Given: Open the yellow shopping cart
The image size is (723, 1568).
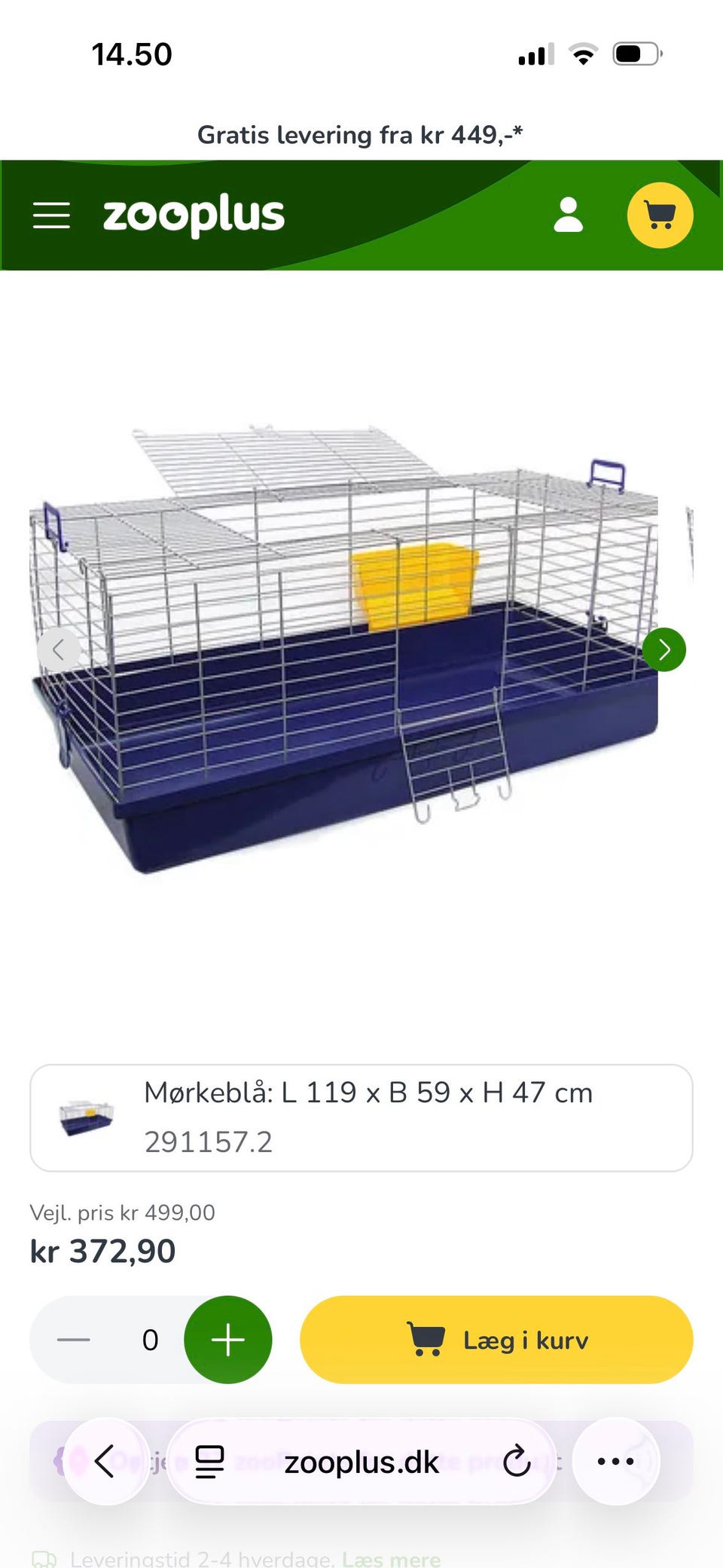Looking at the screenshot, I should [x=660, y=215].
